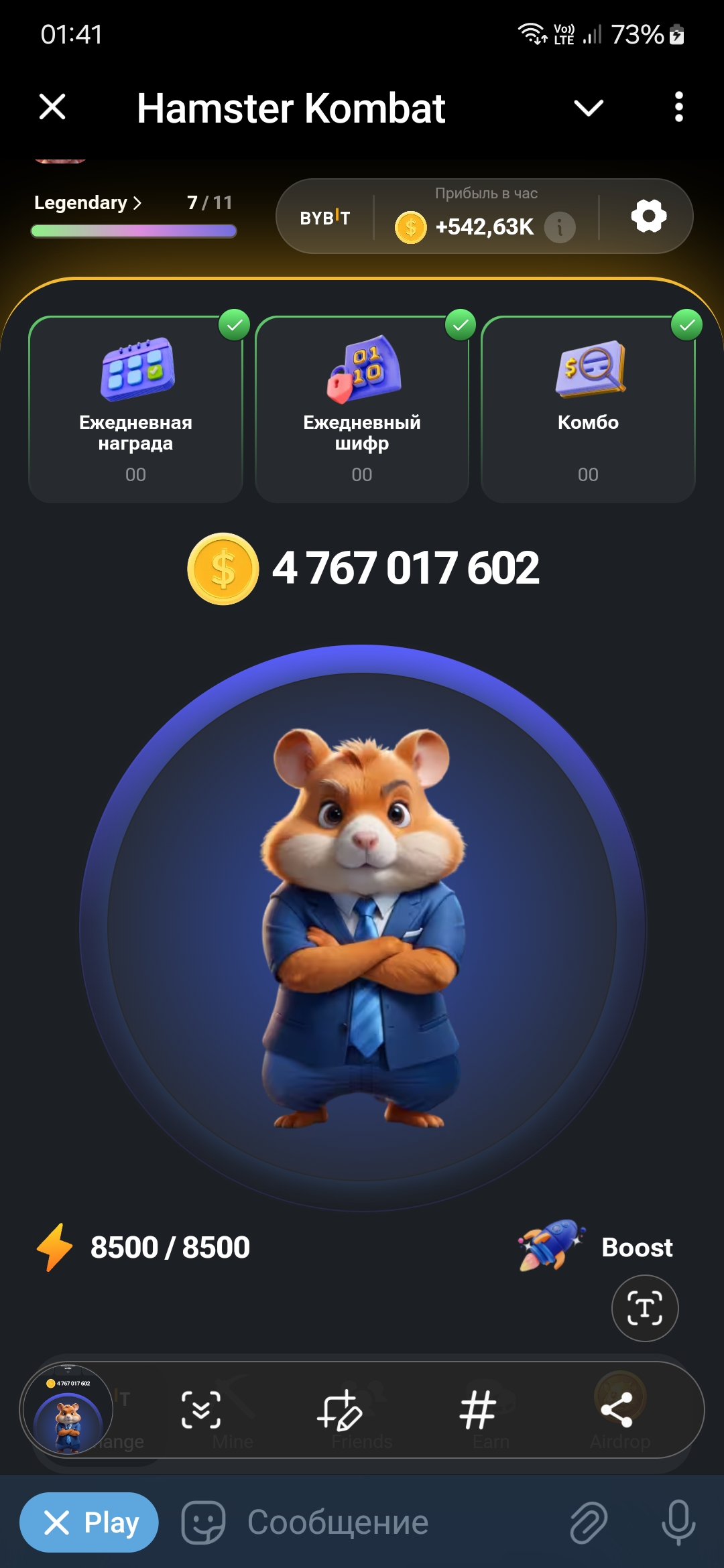
Task: Edit the captured screenshot
Action: tap(340, 1410)
